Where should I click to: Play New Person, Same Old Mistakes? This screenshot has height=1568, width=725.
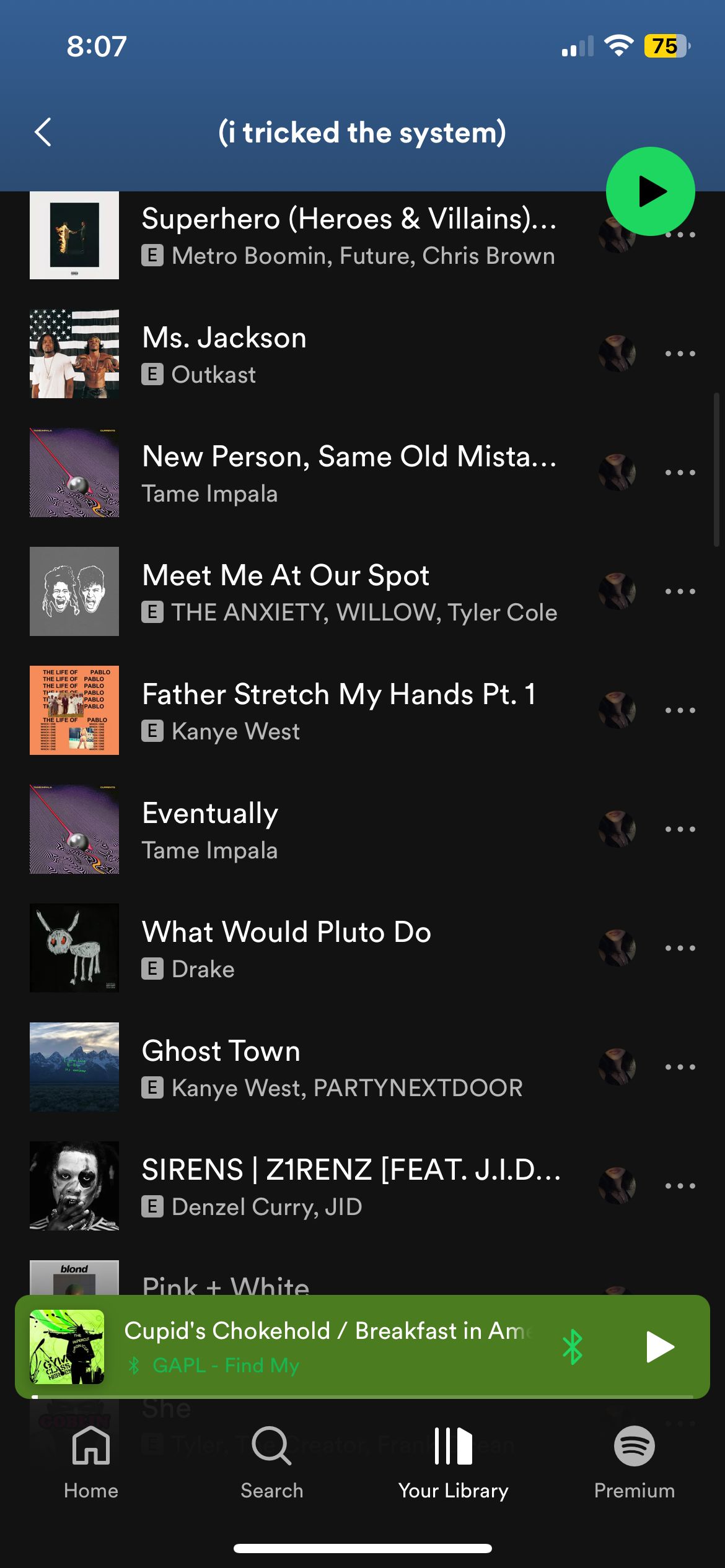(347, 473)
